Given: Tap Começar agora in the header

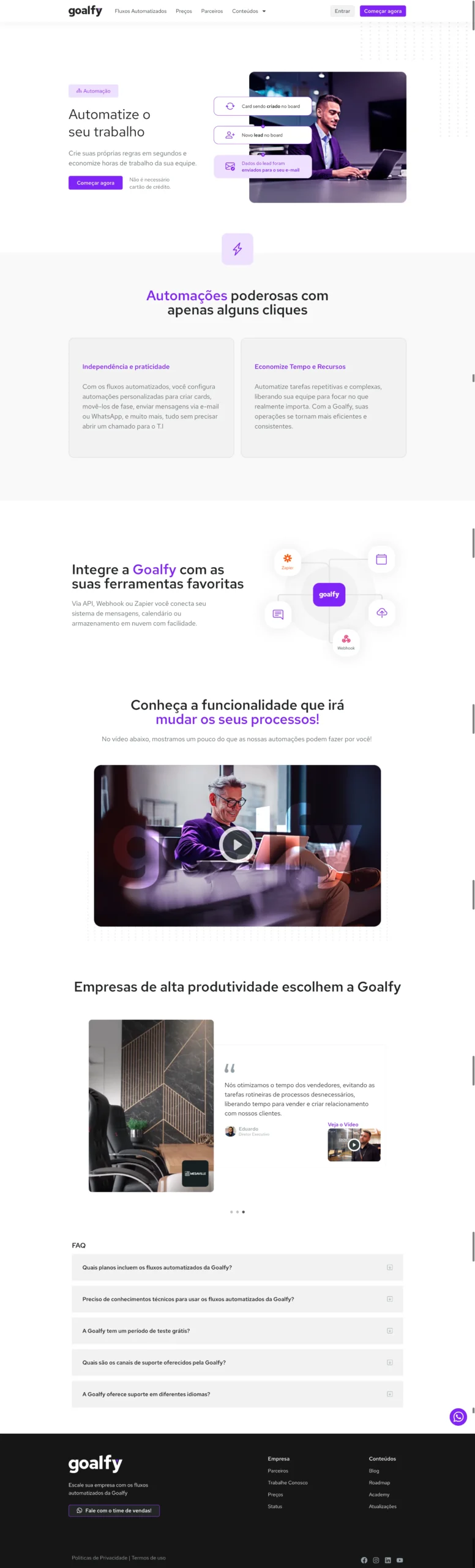Looking at the screenshot, I should (x=383, y=11).
